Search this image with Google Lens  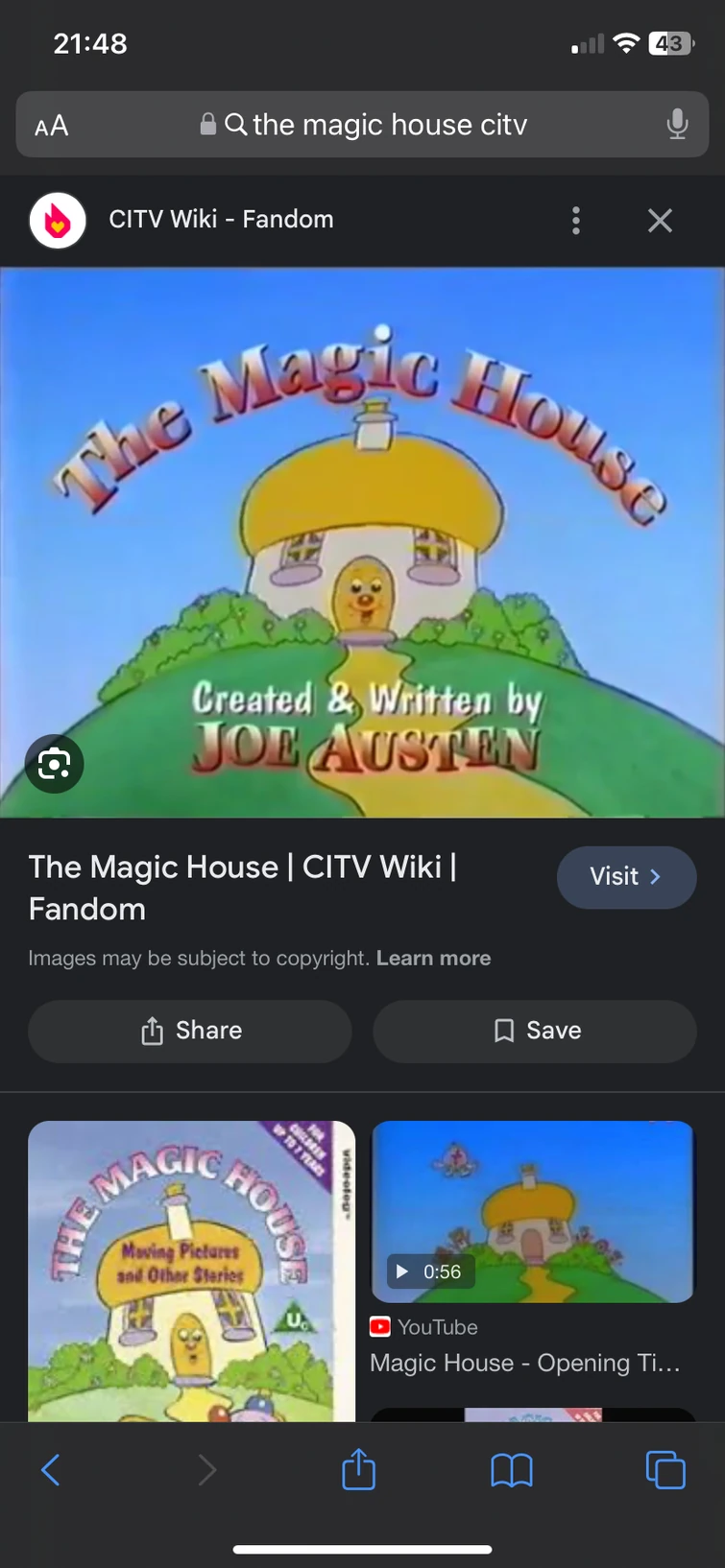coord(54,764)
